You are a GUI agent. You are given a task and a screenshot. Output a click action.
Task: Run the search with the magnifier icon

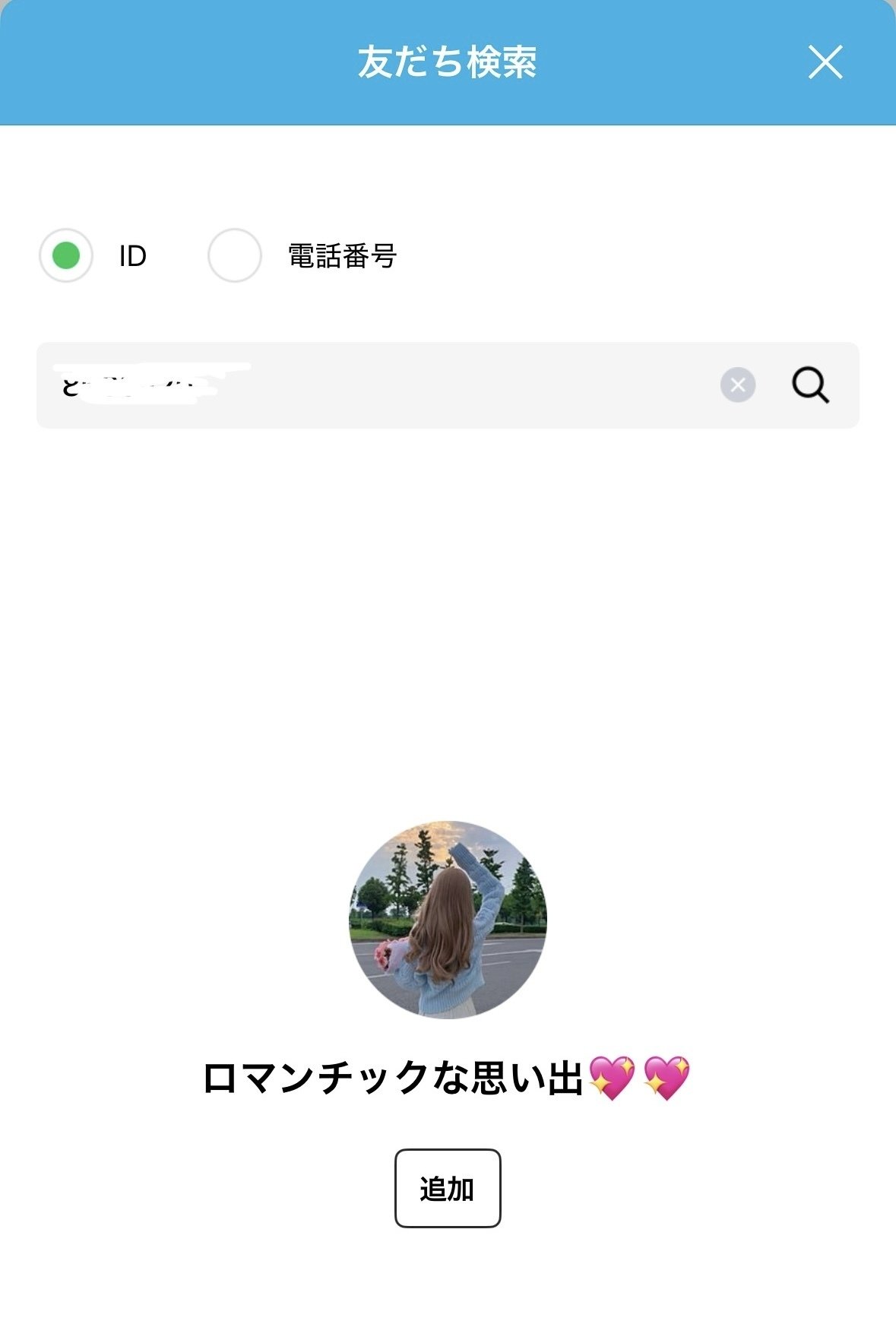810,385
